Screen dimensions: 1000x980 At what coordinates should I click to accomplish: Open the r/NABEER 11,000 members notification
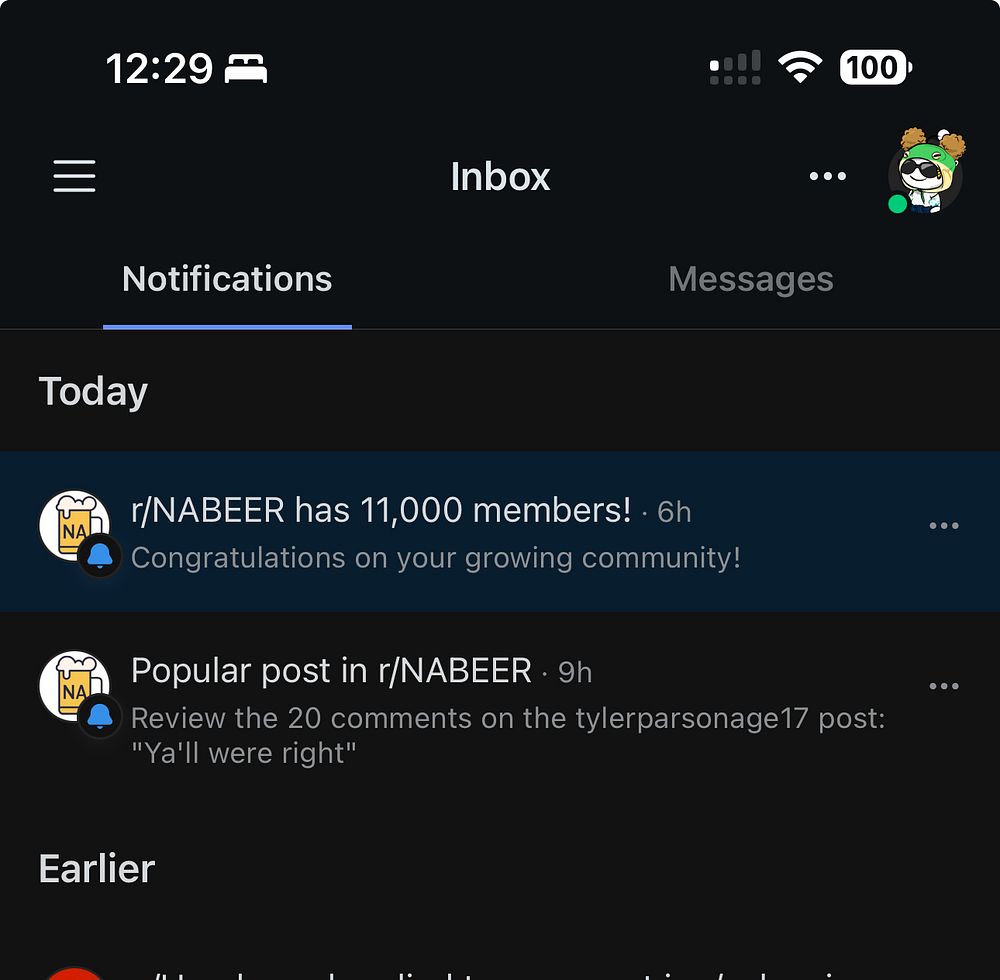435,532
